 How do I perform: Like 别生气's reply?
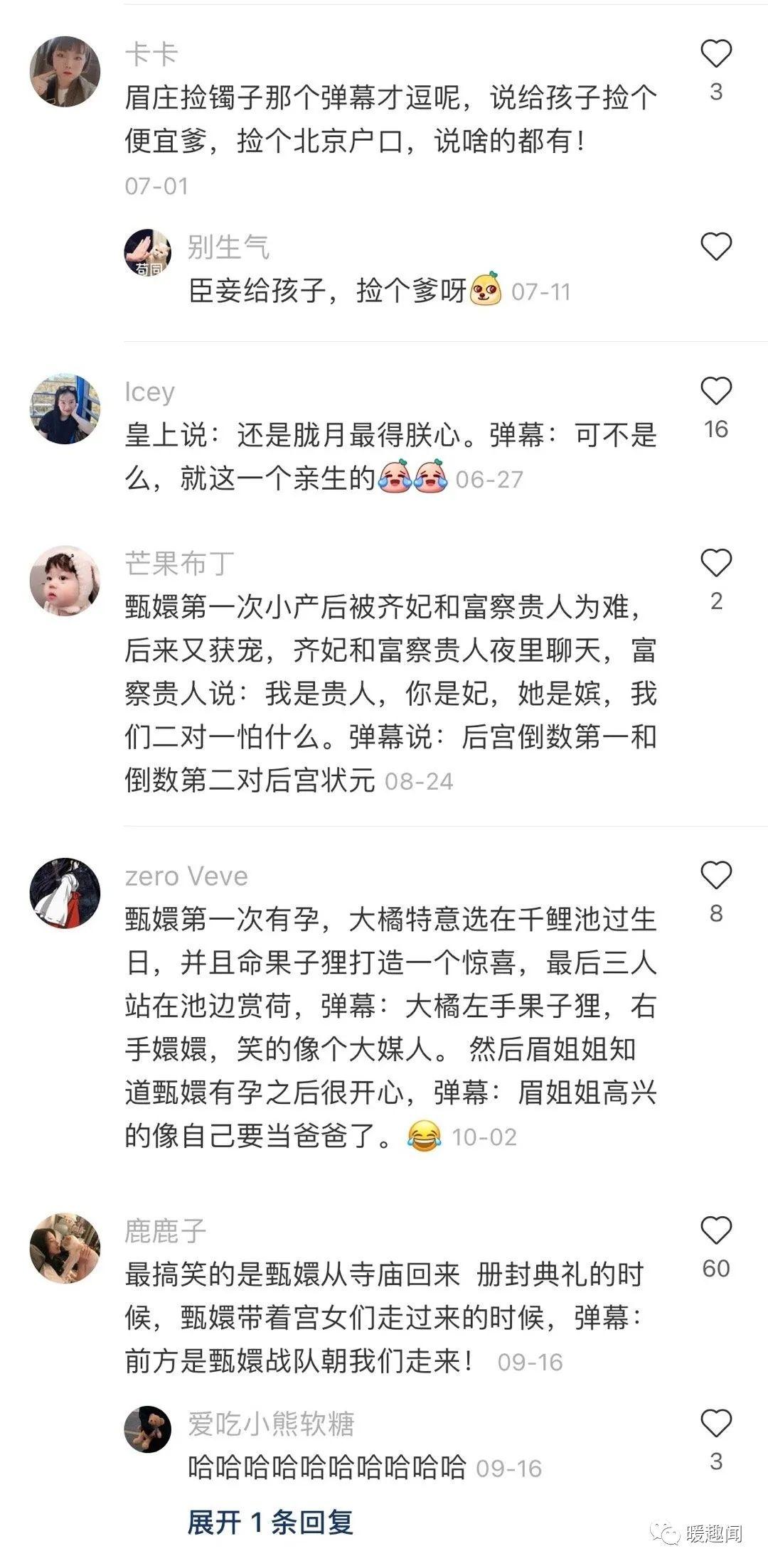point(715,247)
